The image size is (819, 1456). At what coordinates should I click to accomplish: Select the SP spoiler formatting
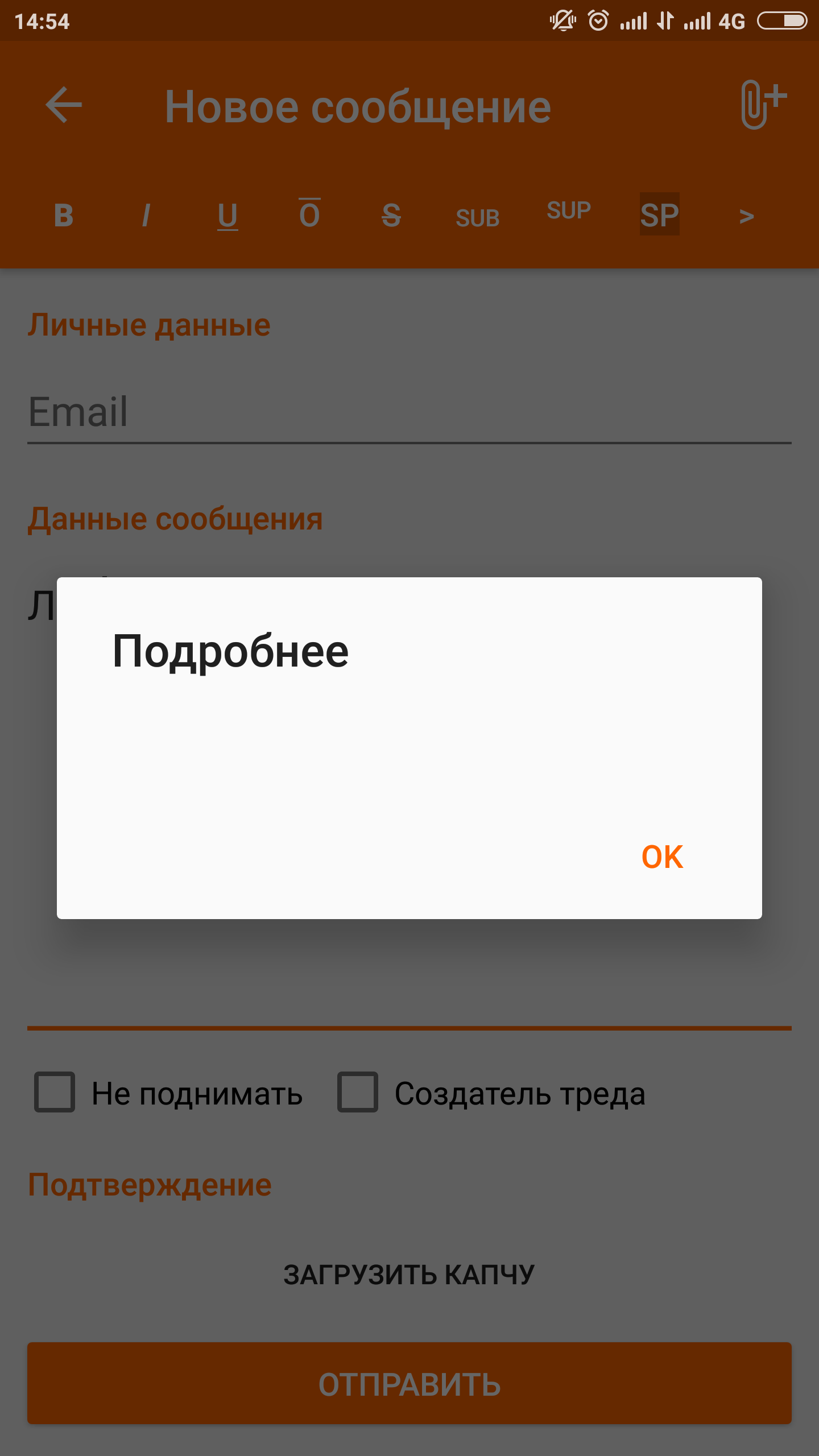pos(660,214)
